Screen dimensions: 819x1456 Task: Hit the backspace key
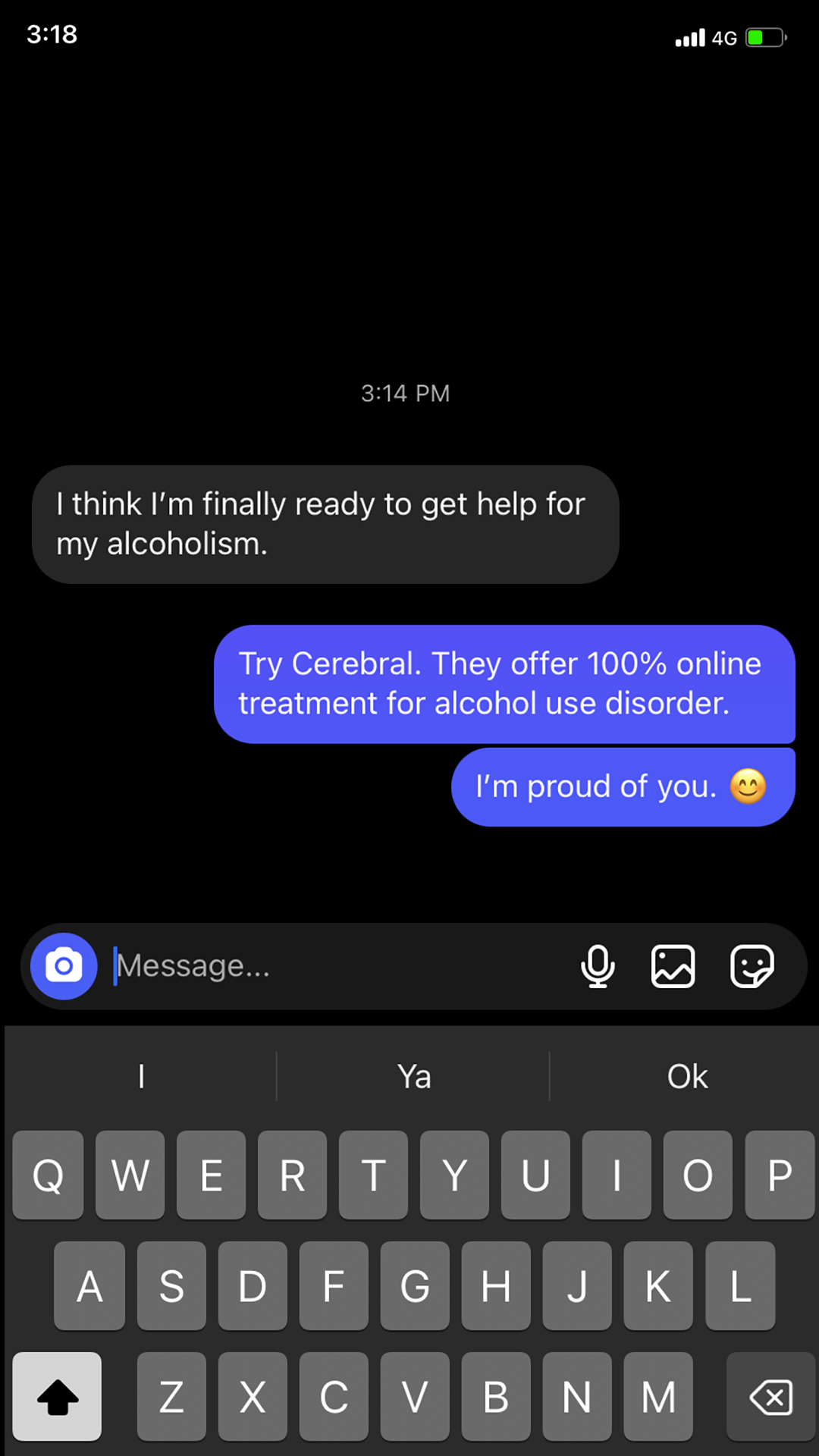(770, 1396)
